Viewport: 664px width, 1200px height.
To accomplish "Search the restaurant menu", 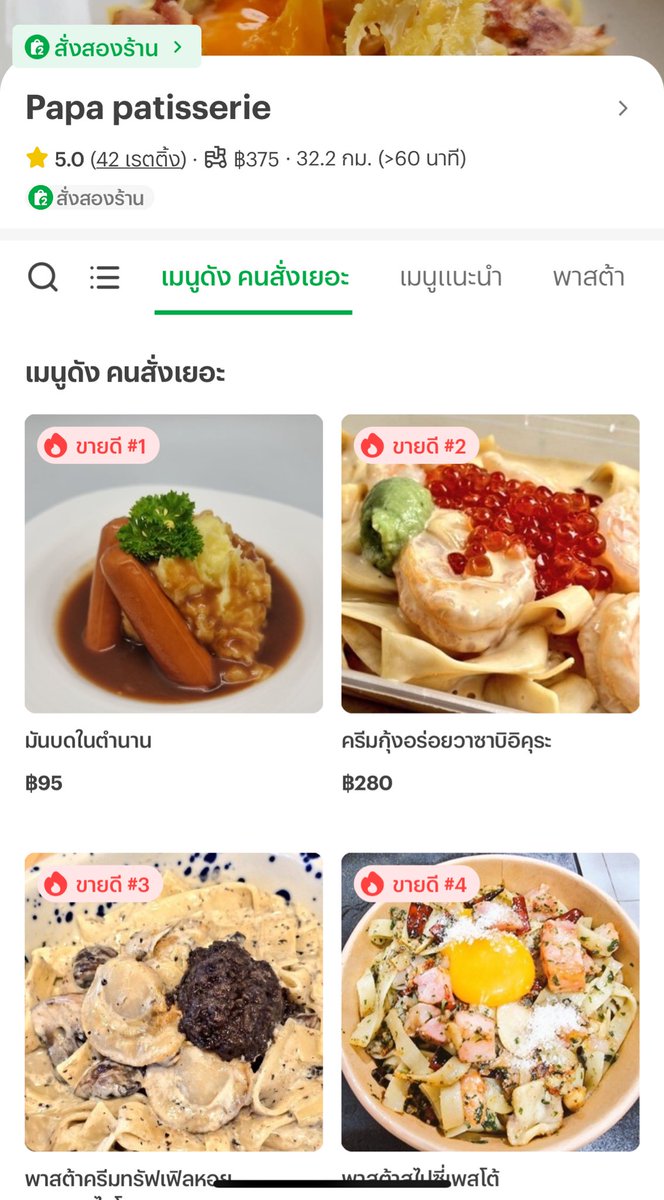I will [43, 277].
